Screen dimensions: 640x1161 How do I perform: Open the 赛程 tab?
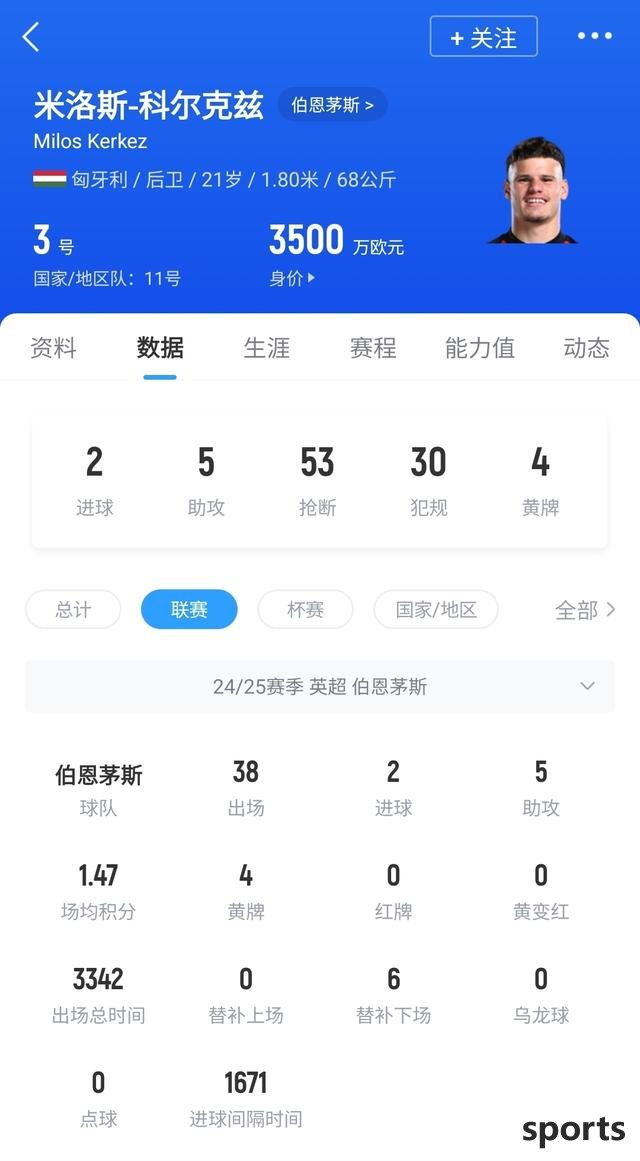[x=373, y=348]
